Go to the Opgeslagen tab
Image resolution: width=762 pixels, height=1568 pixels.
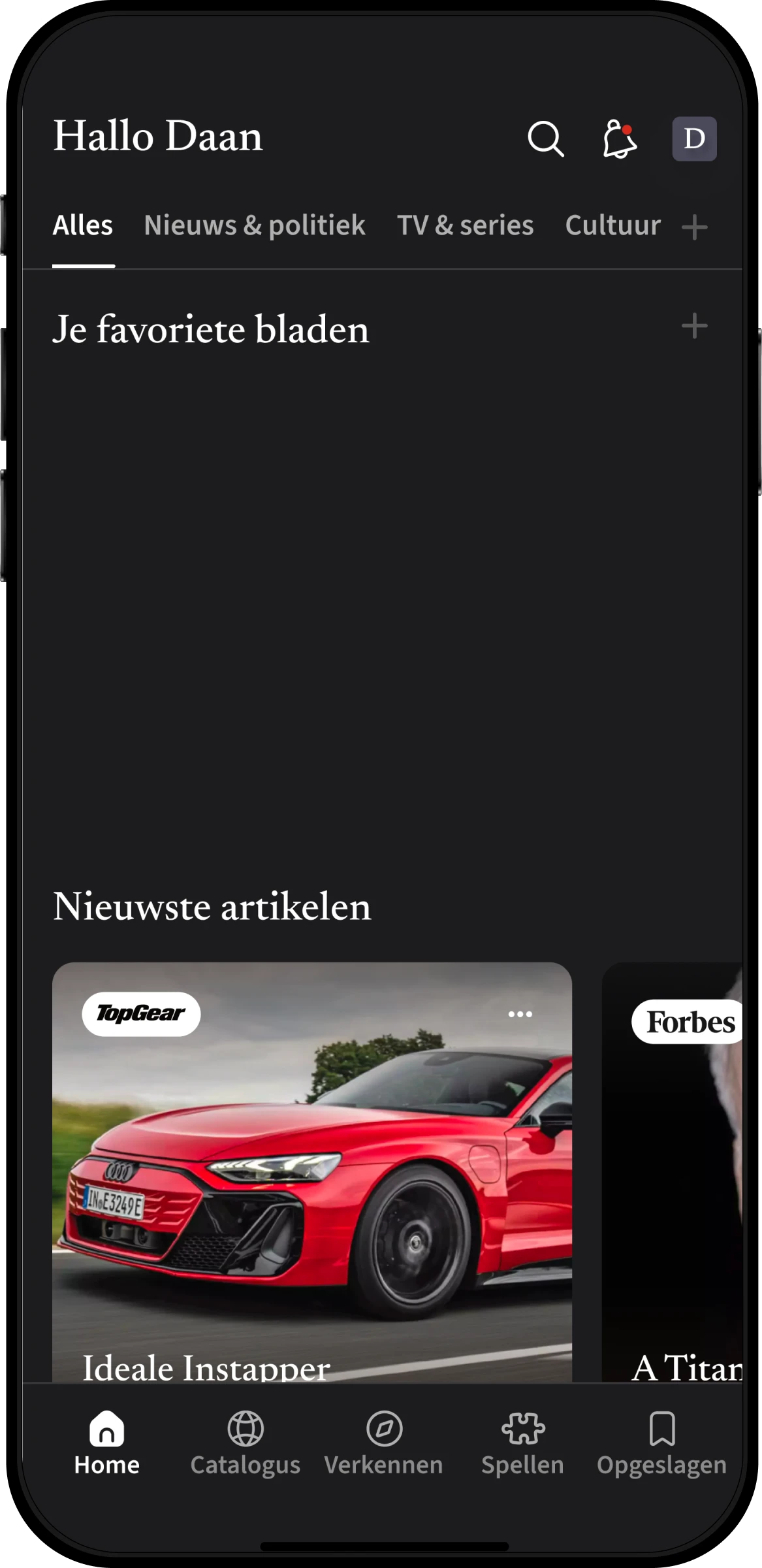661,1443
